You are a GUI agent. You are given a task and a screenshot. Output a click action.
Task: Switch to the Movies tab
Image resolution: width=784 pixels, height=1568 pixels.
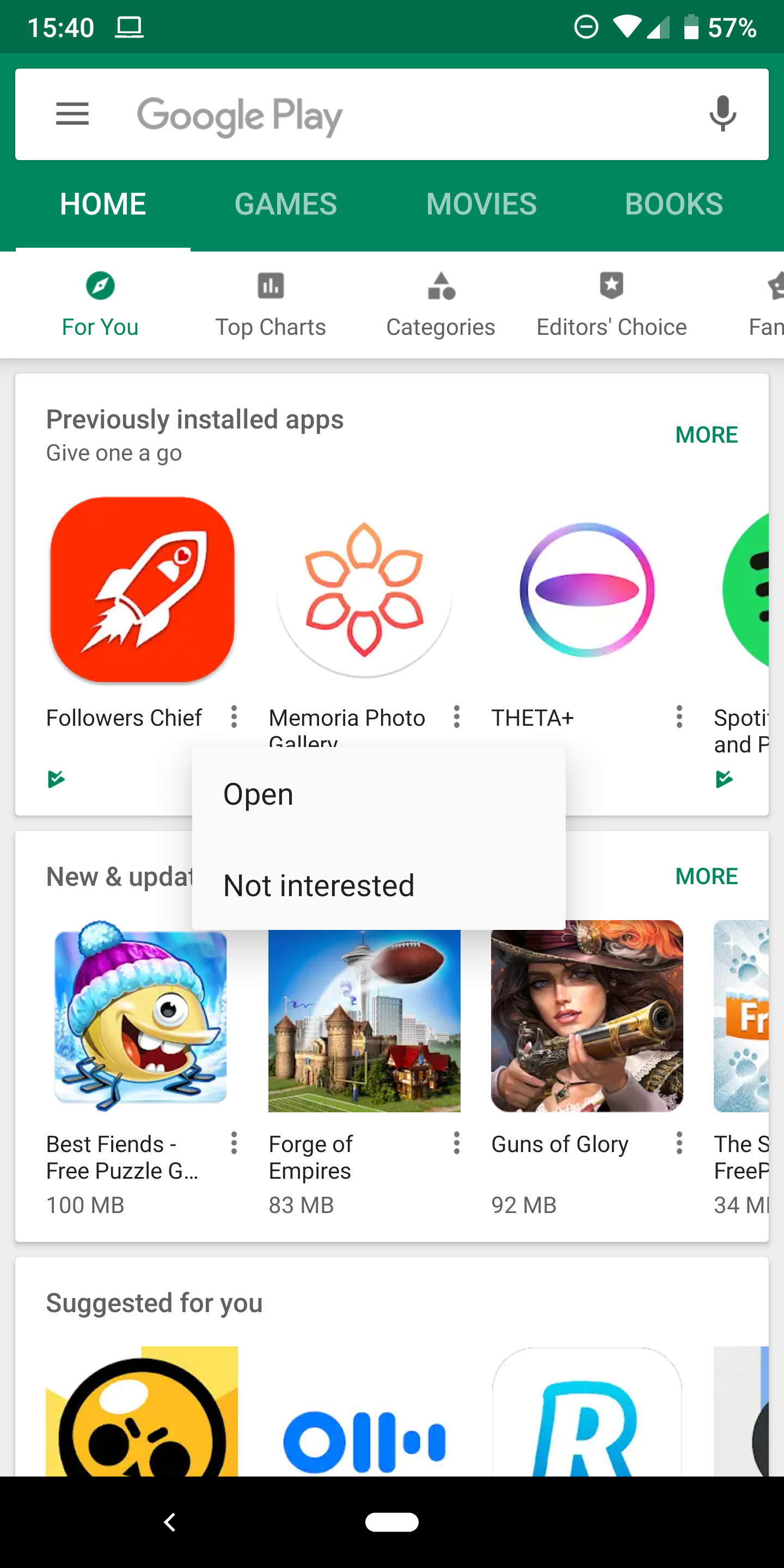481,204
